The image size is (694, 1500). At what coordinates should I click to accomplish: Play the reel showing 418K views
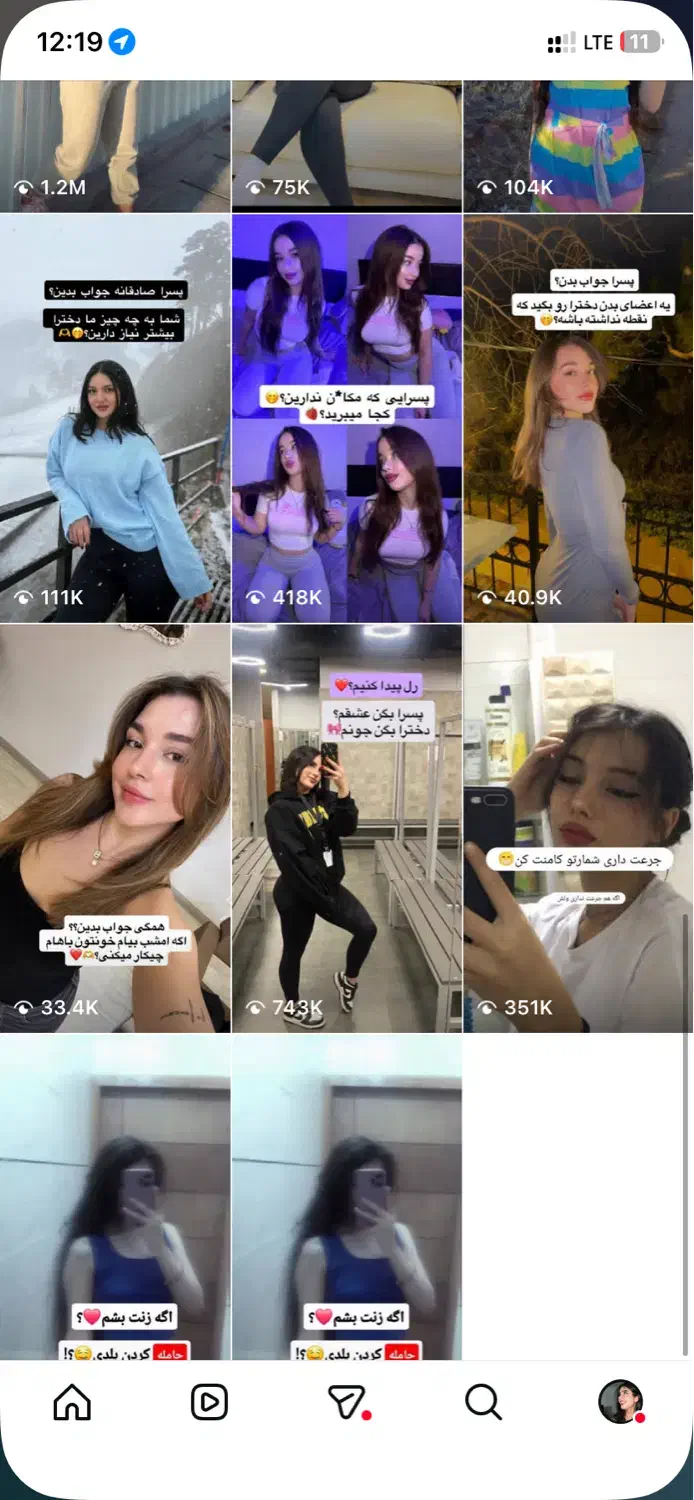tap(347, 418)
